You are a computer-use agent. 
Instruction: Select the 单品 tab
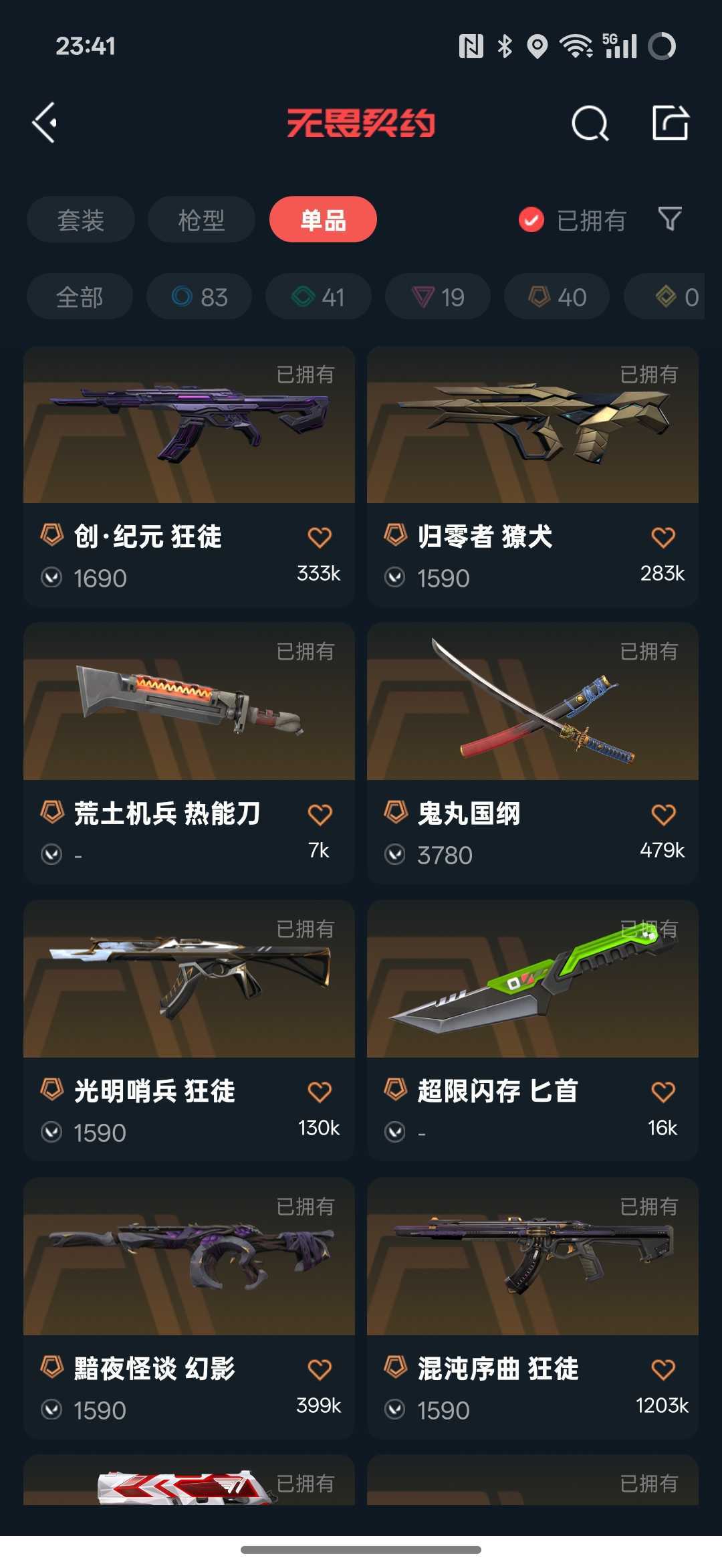pos(323,219)
